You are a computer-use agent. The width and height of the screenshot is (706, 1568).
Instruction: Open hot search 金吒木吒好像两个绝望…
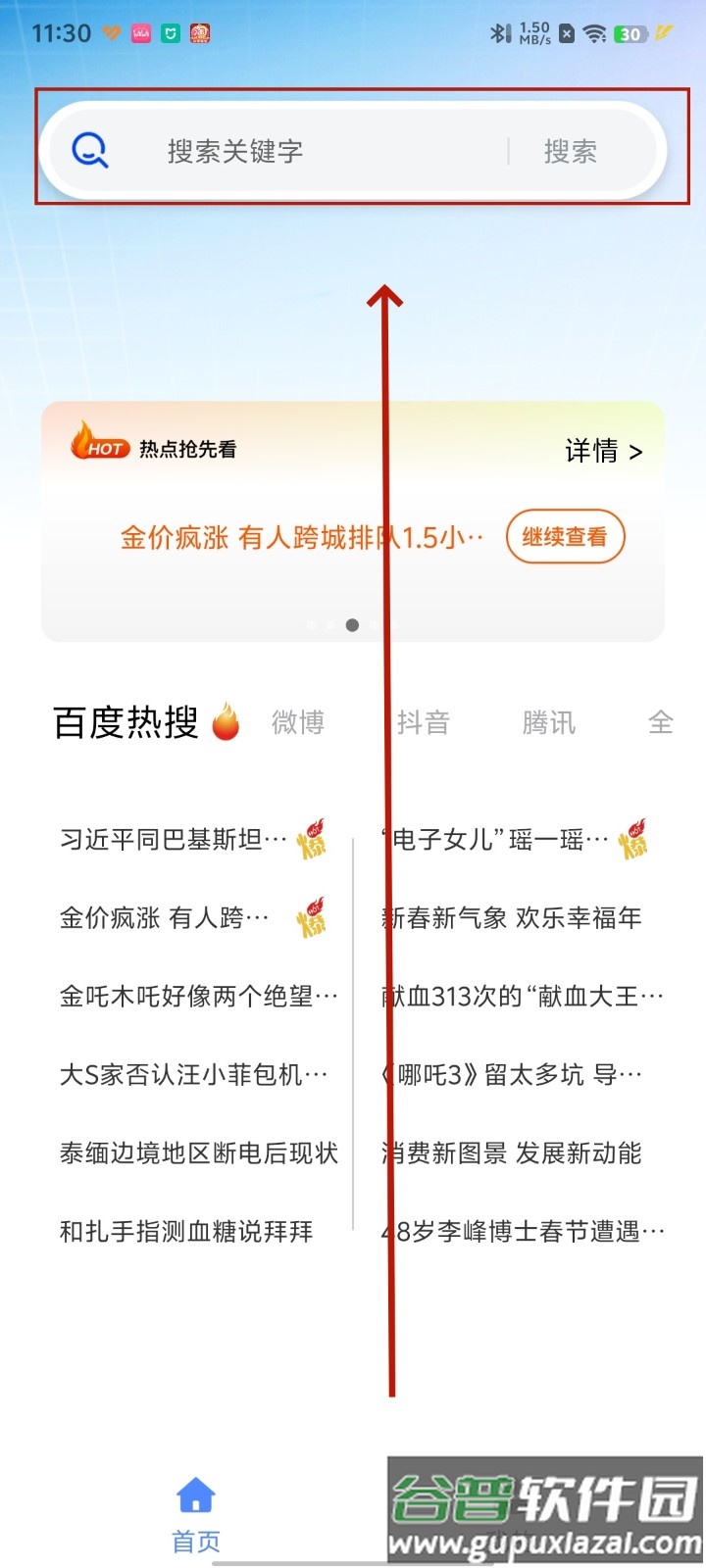[x=198, y=997]
